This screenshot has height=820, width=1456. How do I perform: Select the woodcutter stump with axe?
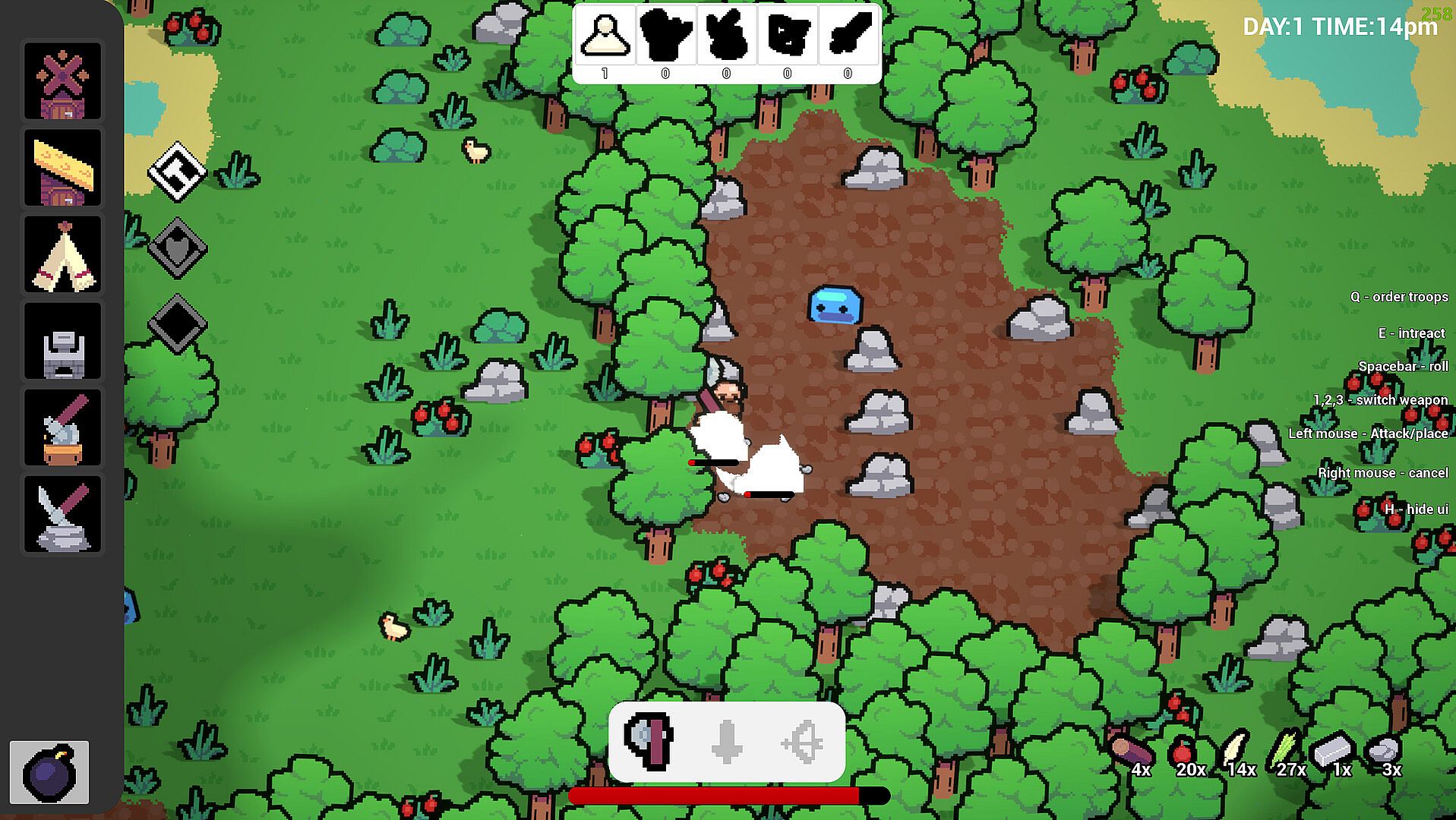pos(62,427)
